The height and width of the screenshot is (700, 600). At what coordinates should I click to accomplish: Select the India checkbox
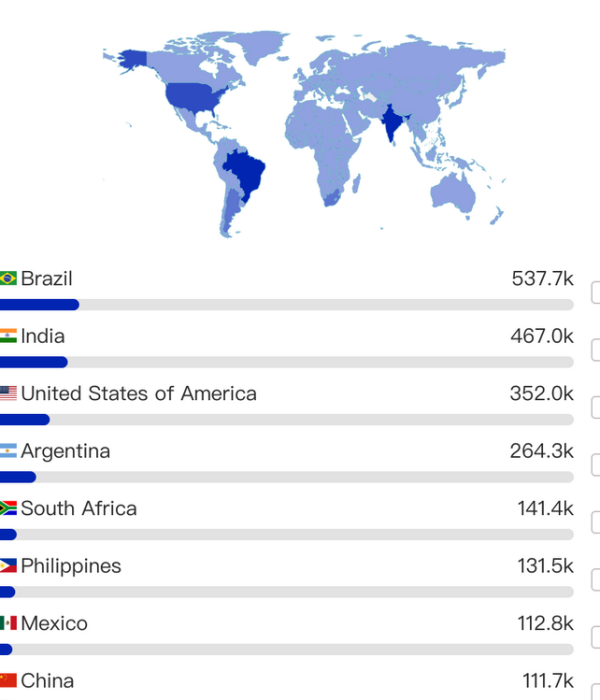[596, 350]
